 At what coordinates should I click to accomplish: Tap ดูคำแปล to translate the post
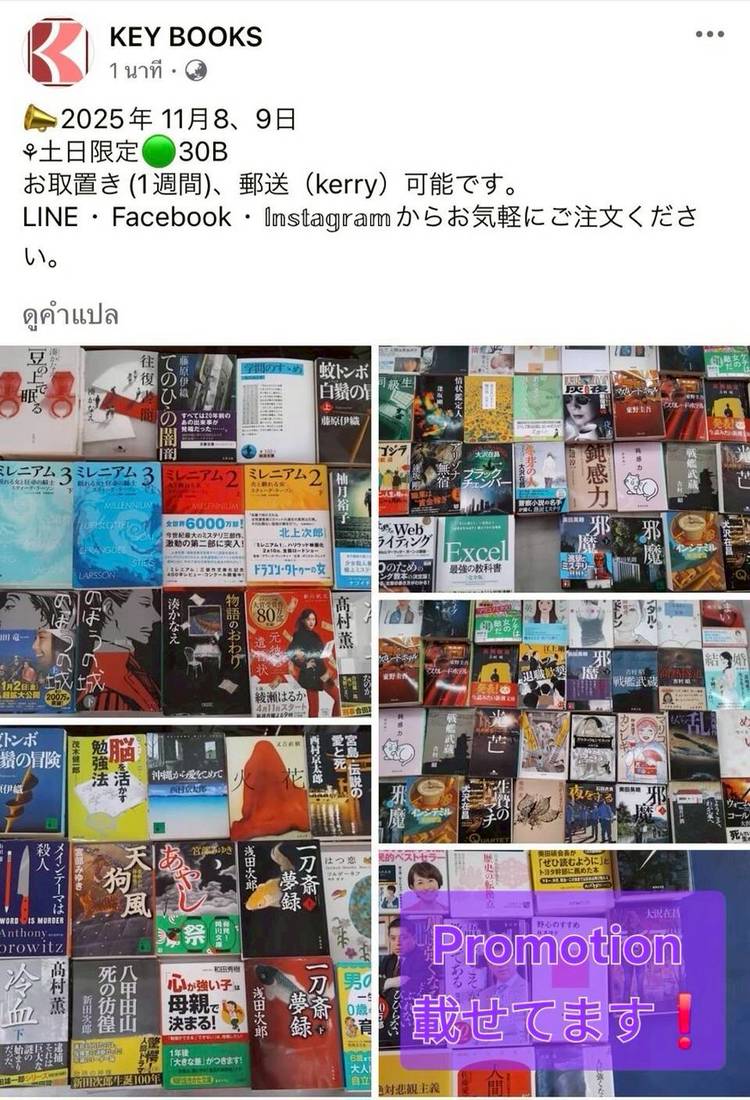coord(71,316)
